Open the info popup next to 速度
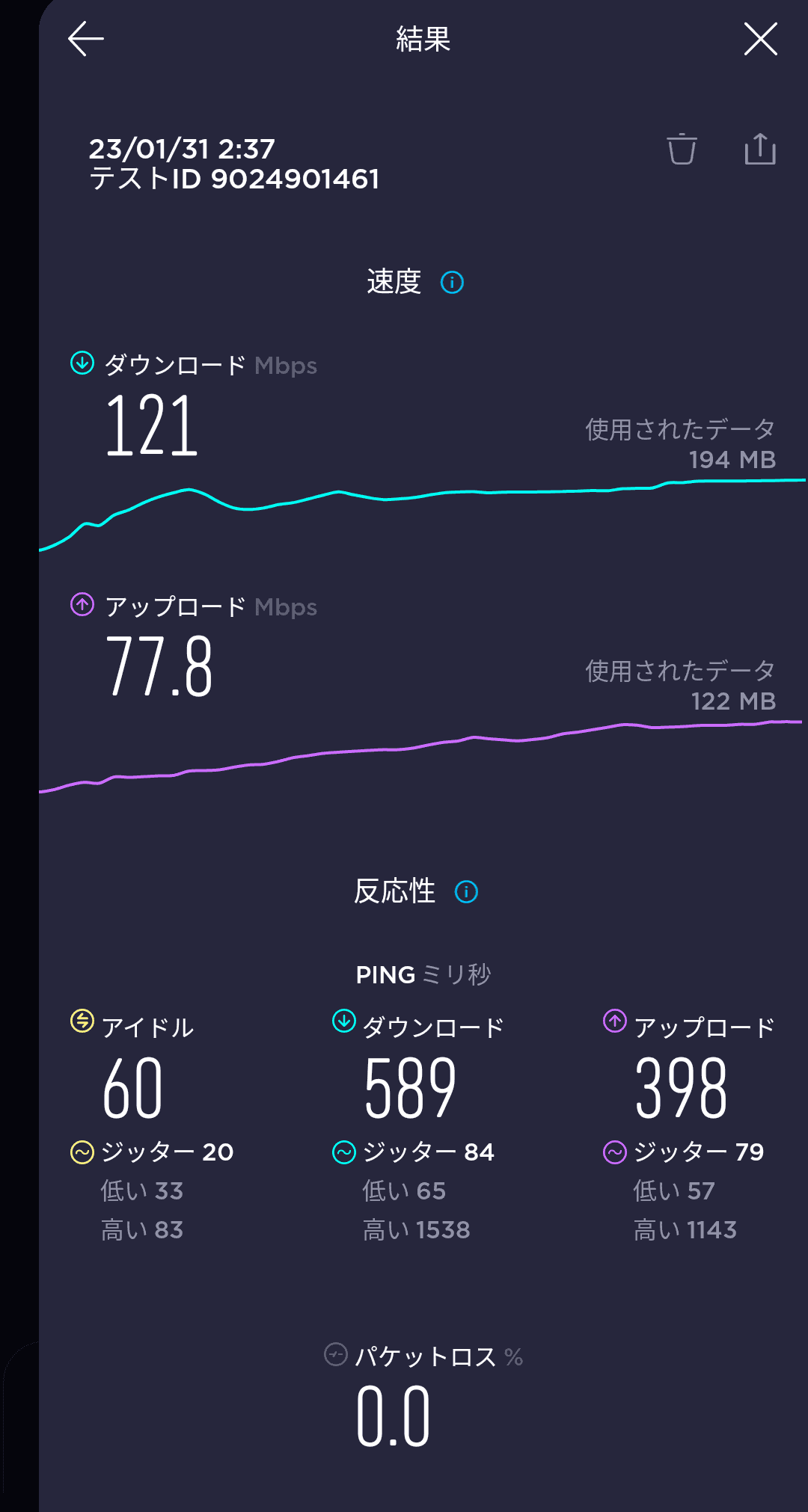This screenshot has height=1512, width=808. pyautogui.click(x=453, y=282)
